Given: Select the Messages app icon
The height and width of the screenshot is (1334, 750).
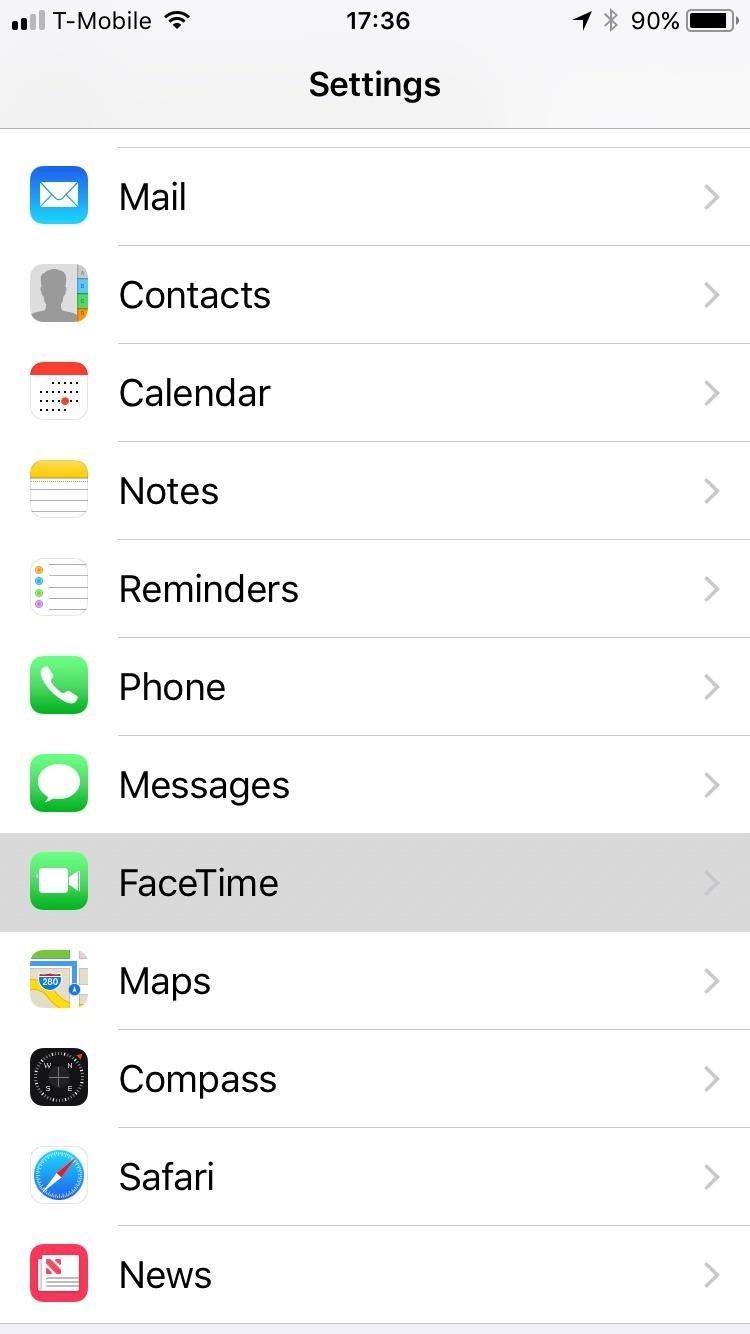Looking at the screenshot, I should (x=58, y=784).
